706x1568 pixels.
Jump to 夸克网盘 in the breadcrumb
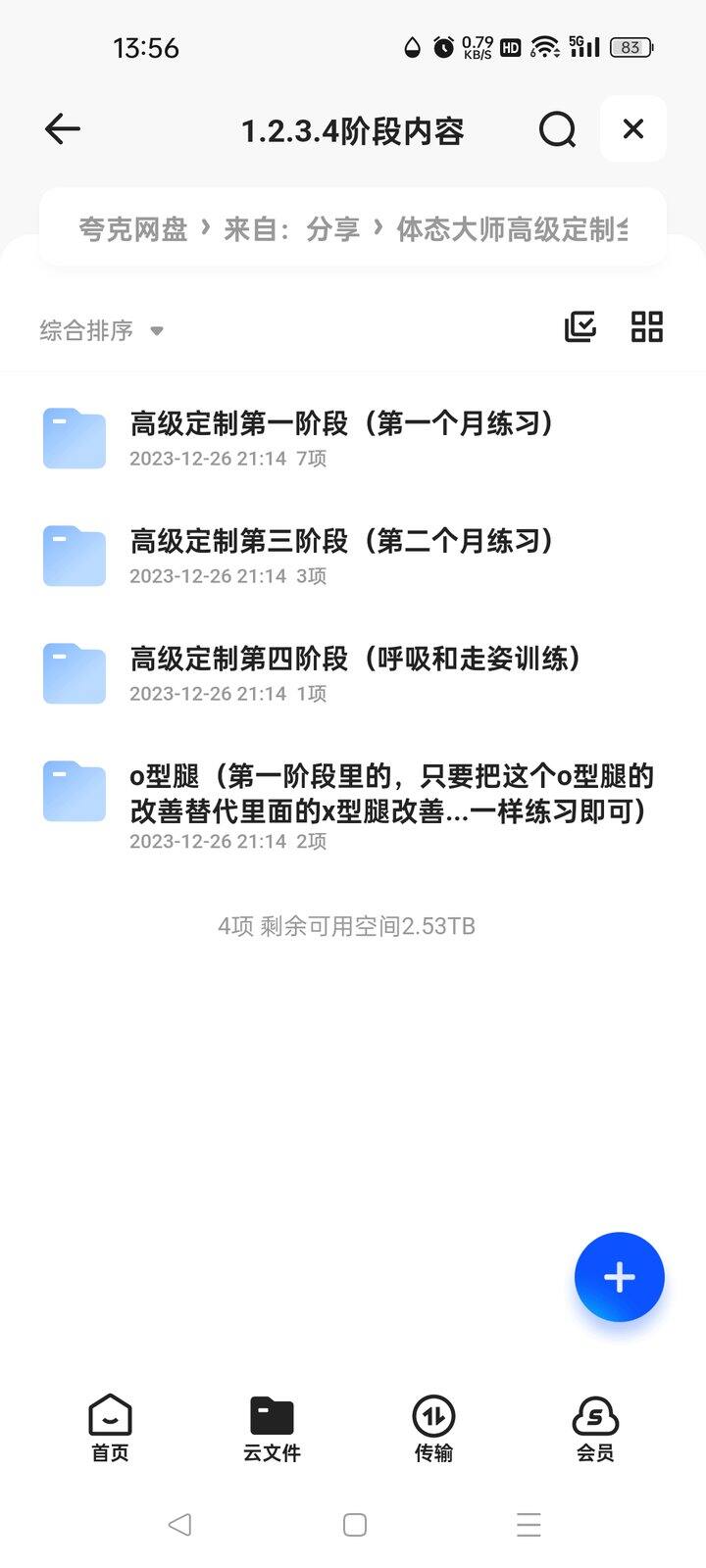click(x=133, y=229)
